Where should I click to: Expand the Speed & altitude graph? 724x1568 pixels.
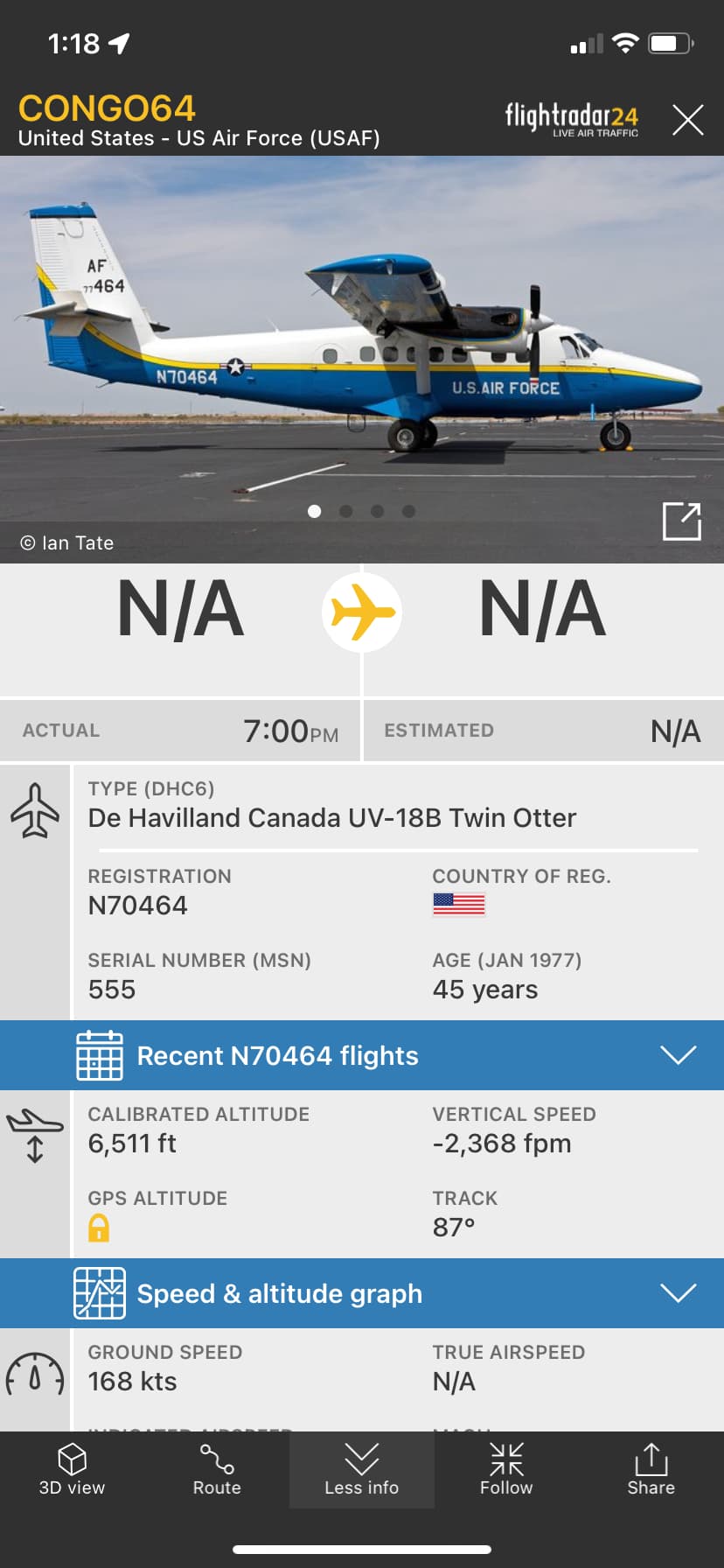point(678,1292)
